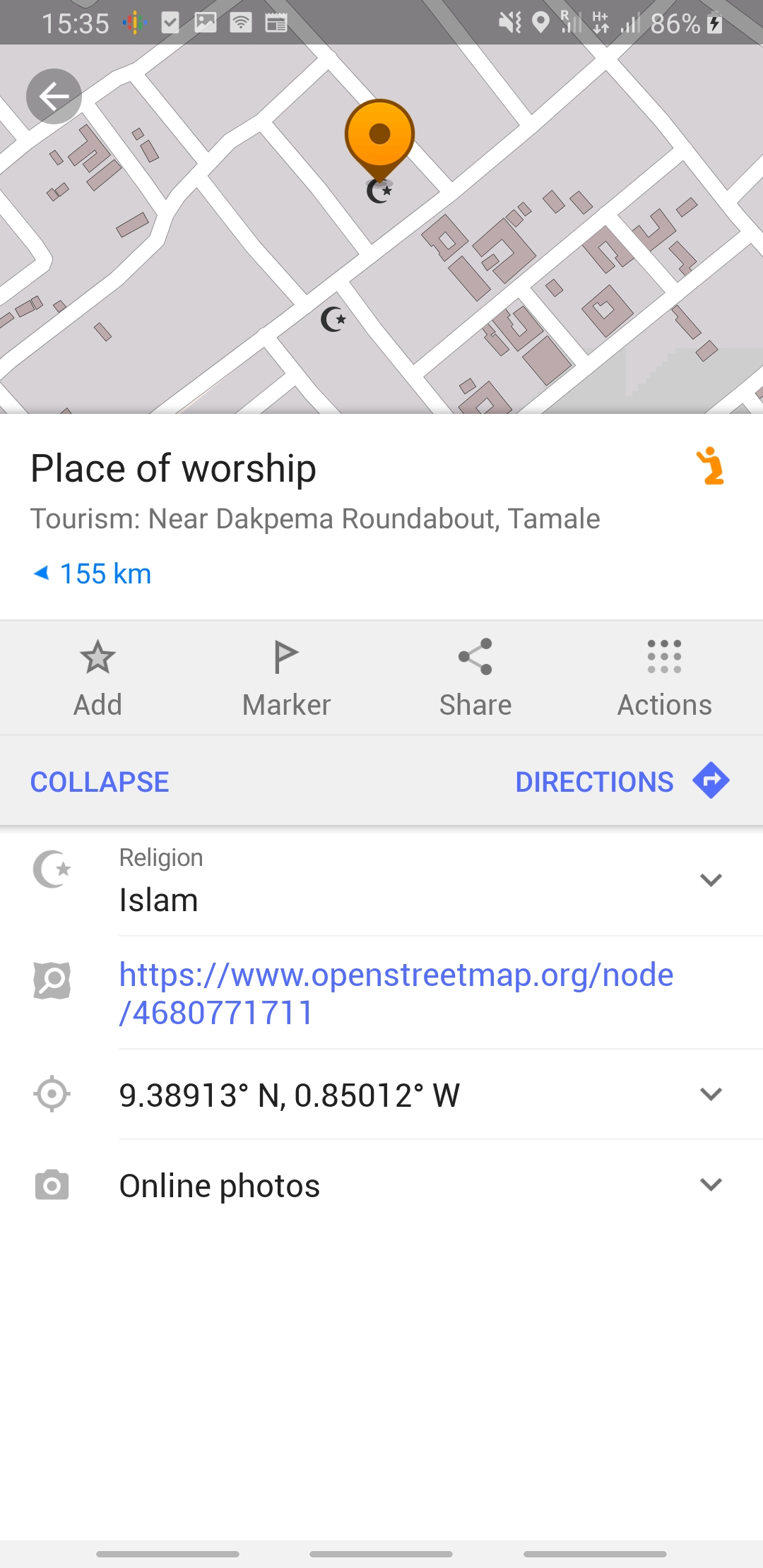
Task: Tap the blue directions navigation icon
Action: (x=711, y=780)
